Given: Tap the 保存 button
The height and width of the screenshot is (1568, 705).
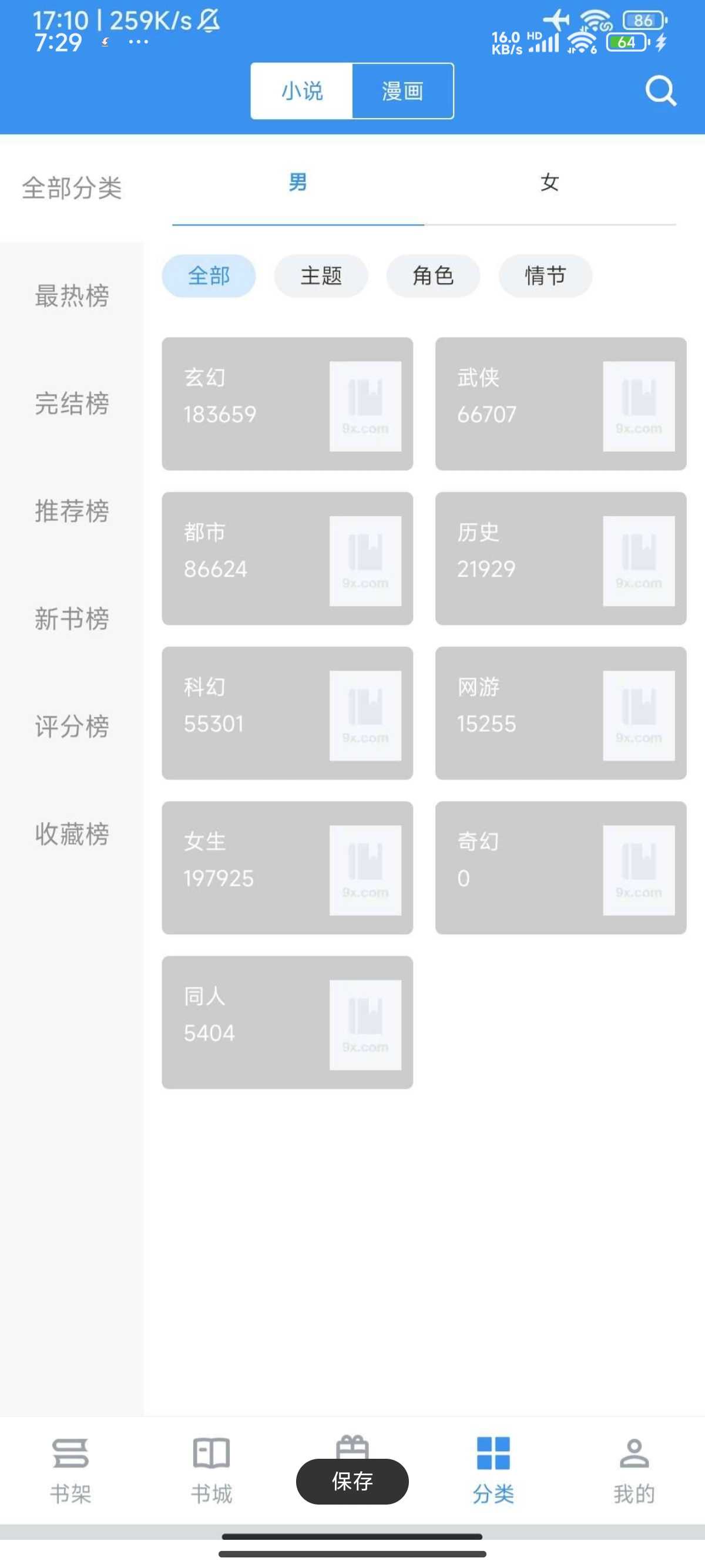Looking at the screenshot, I should point(352,1482).
